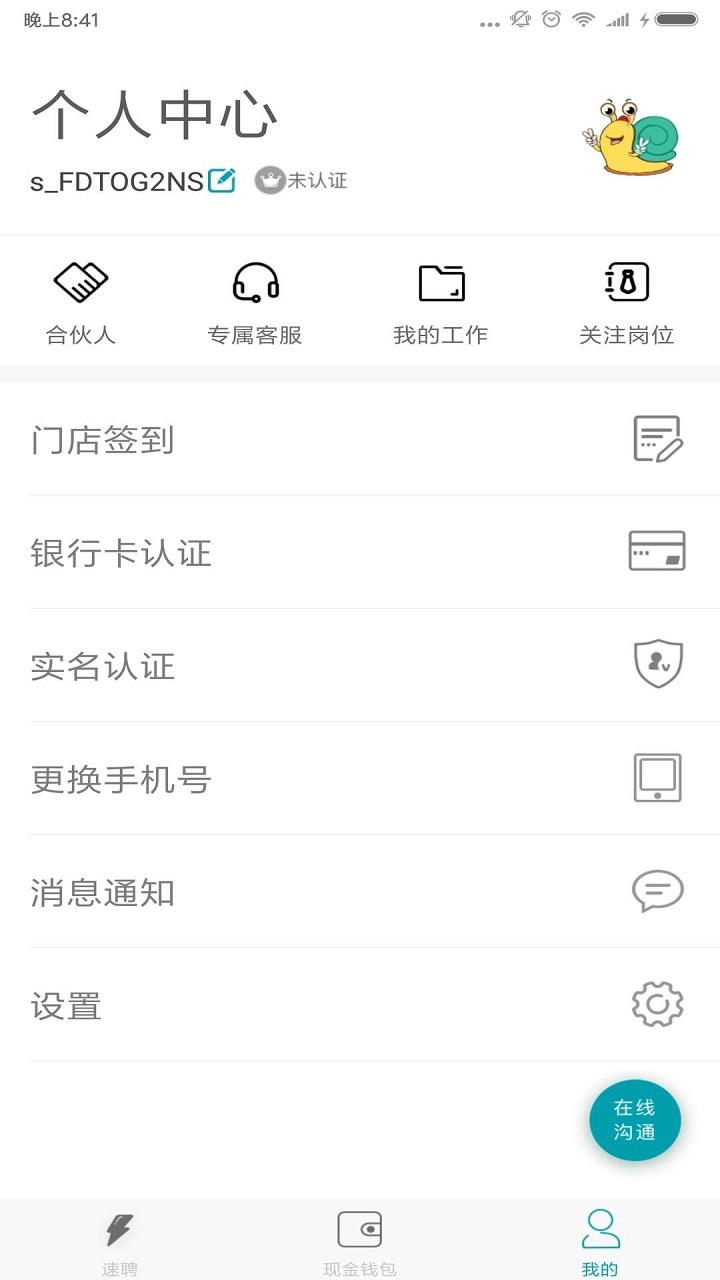
Task: Switch to the 速聘 tab
Action: (119, 1237)
